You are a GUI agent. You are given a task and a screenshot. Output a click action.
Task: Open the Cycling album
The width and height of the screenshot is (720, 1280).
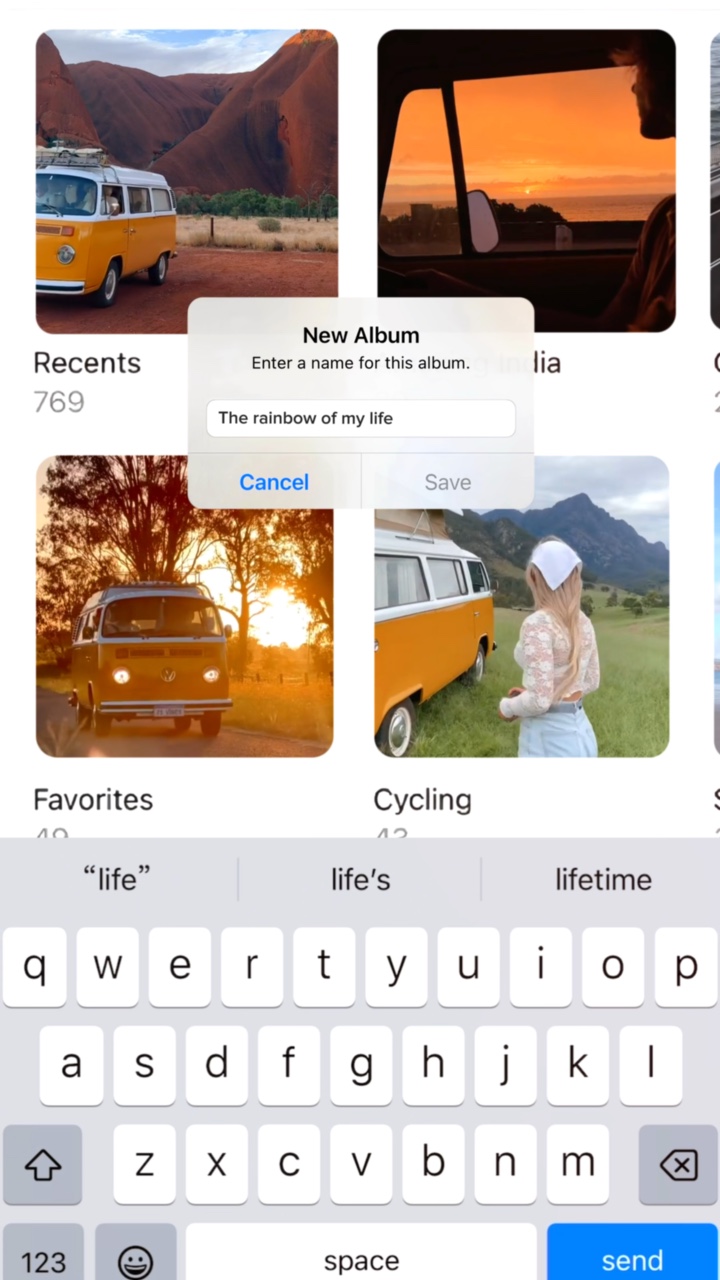pyautogui.click(x=522, y=606)
